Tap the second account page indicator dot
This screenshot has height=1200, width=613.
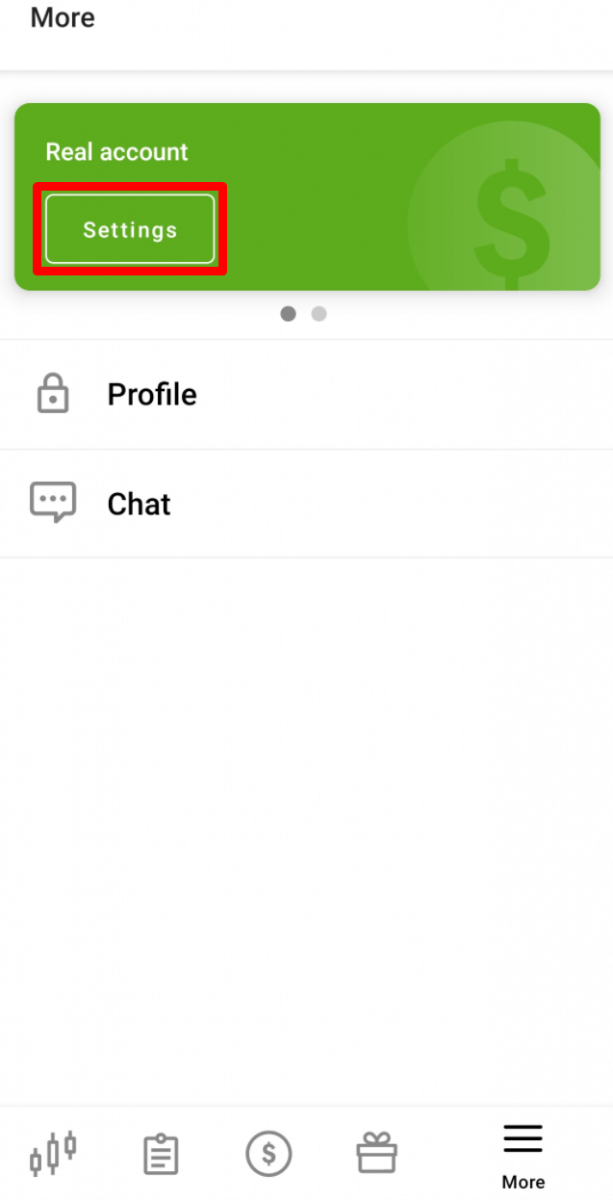(x=319, y=314)
